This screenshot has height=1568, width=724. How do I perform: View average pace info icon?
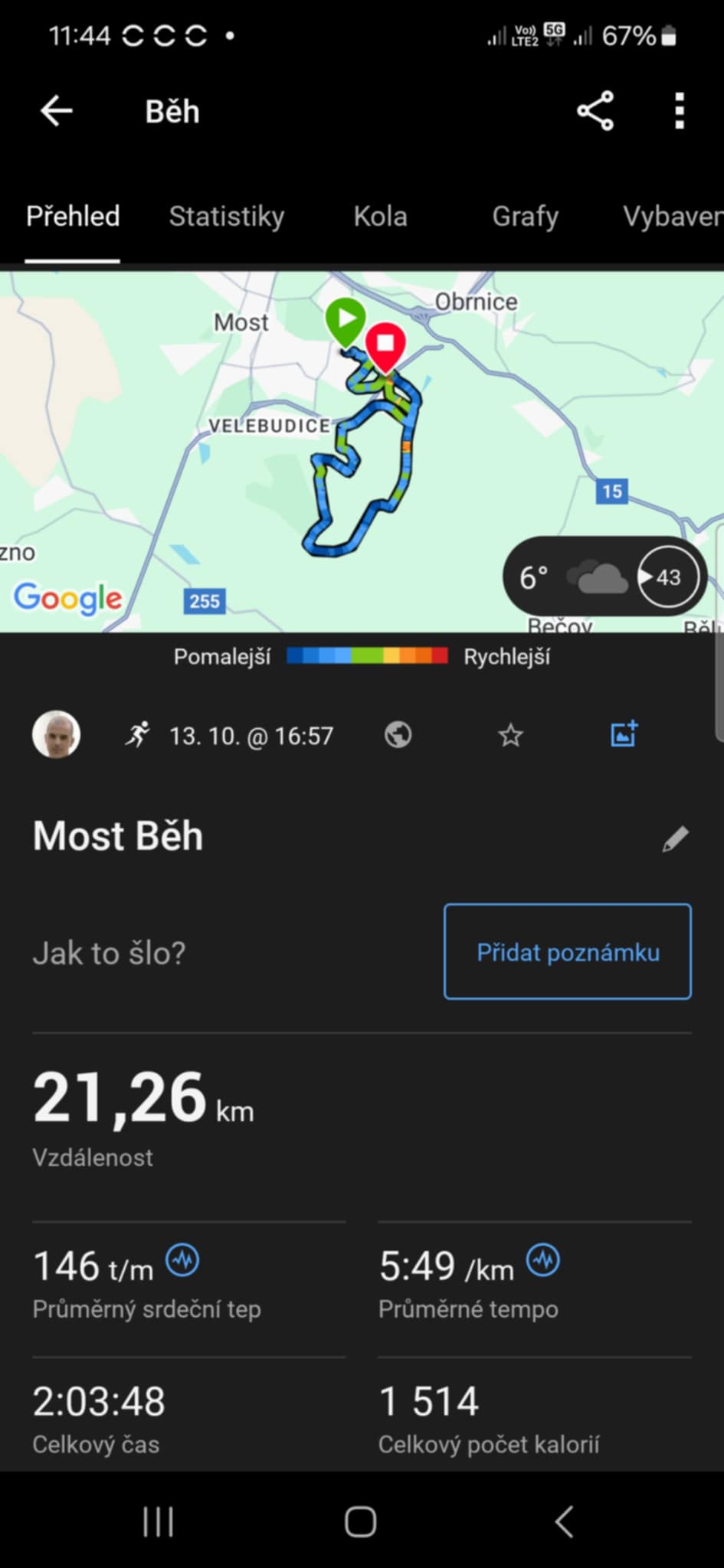[543, 1260]
